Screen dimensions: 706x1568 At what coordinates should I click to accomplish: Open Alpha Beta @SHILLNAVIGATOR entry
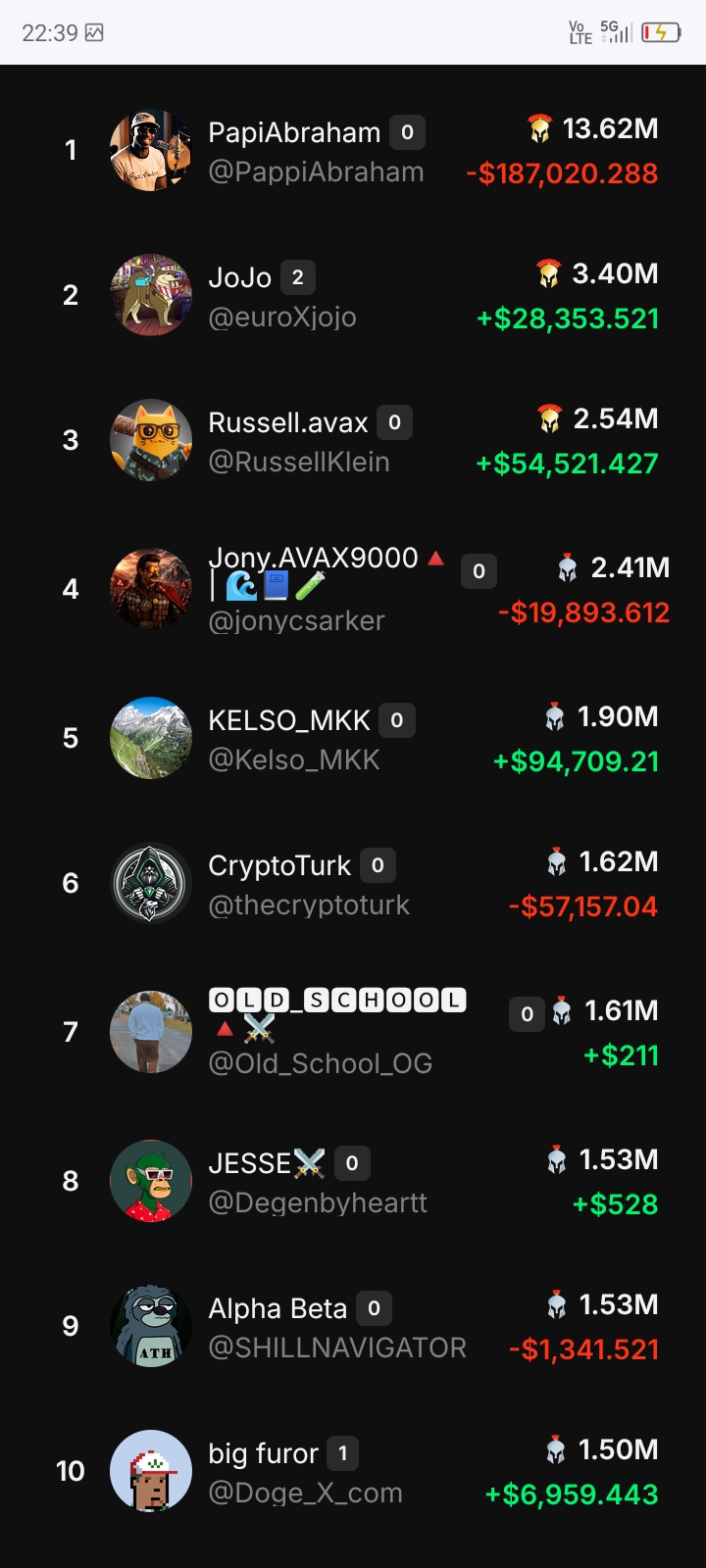click(x=353, y=1326)
